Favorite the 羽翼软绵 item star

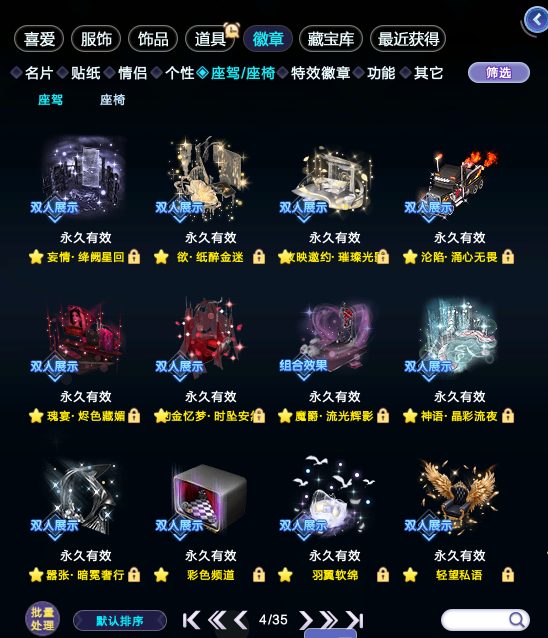point(285,575)
